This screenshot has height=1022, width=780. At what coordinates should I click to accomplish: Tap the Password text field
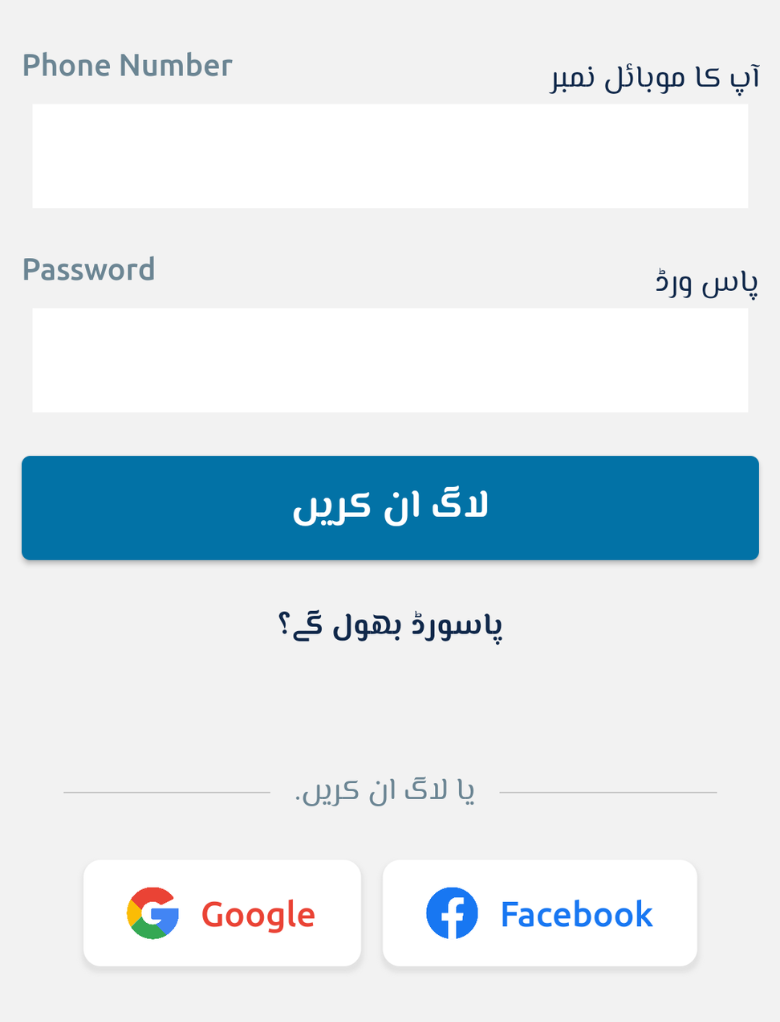click(390, 360)
